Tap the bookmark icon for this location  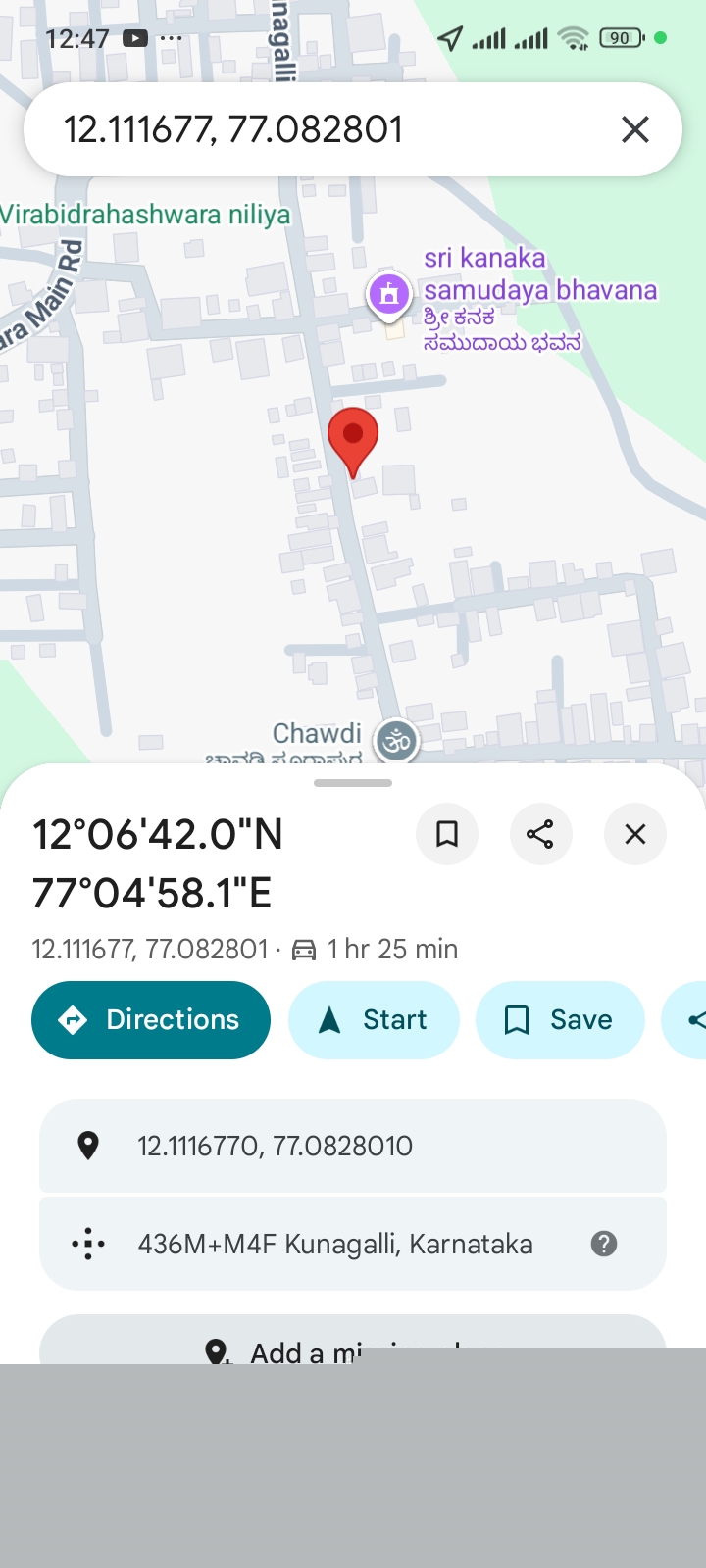pyautogui.click(x=447, y=834)
